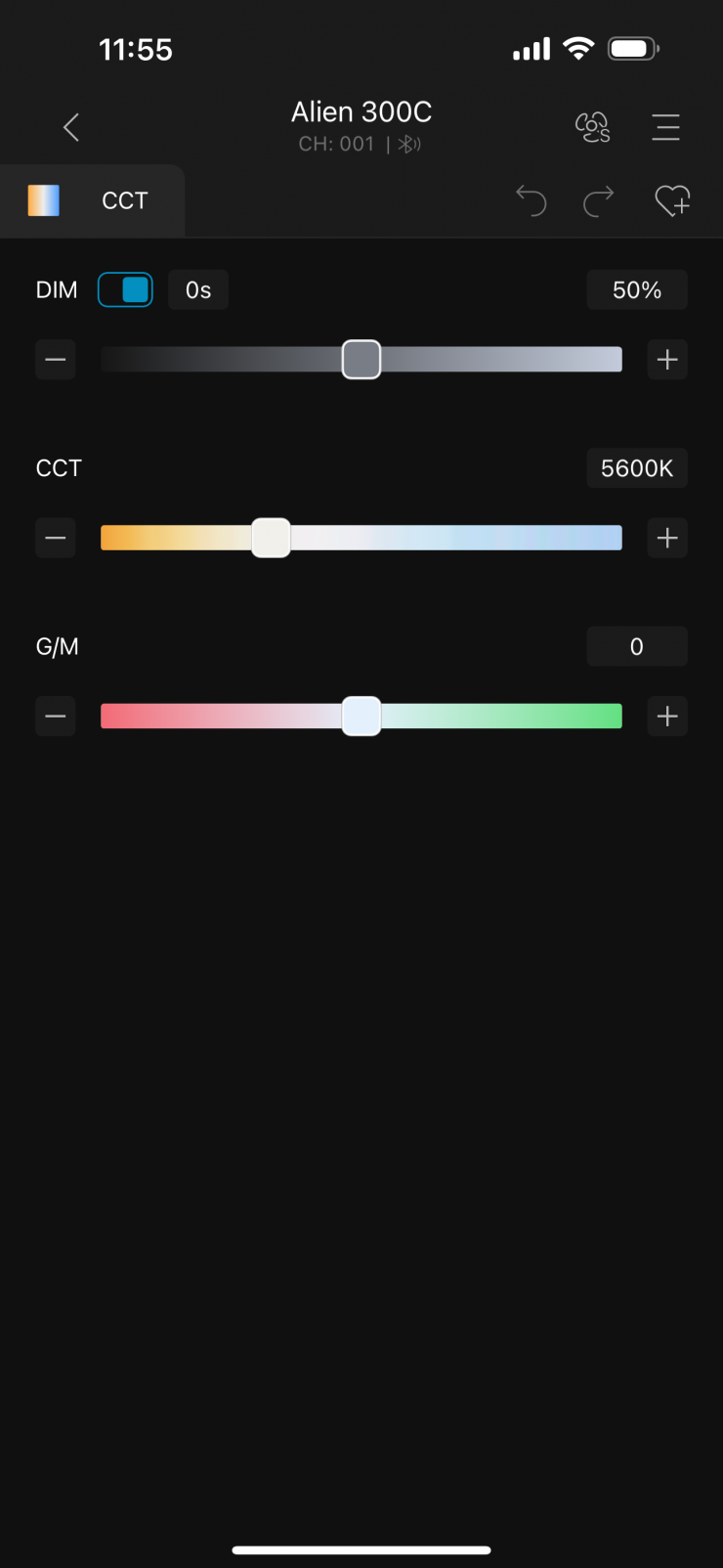Open the fan settings icon
723x1568 pixels.
(592, 127)
